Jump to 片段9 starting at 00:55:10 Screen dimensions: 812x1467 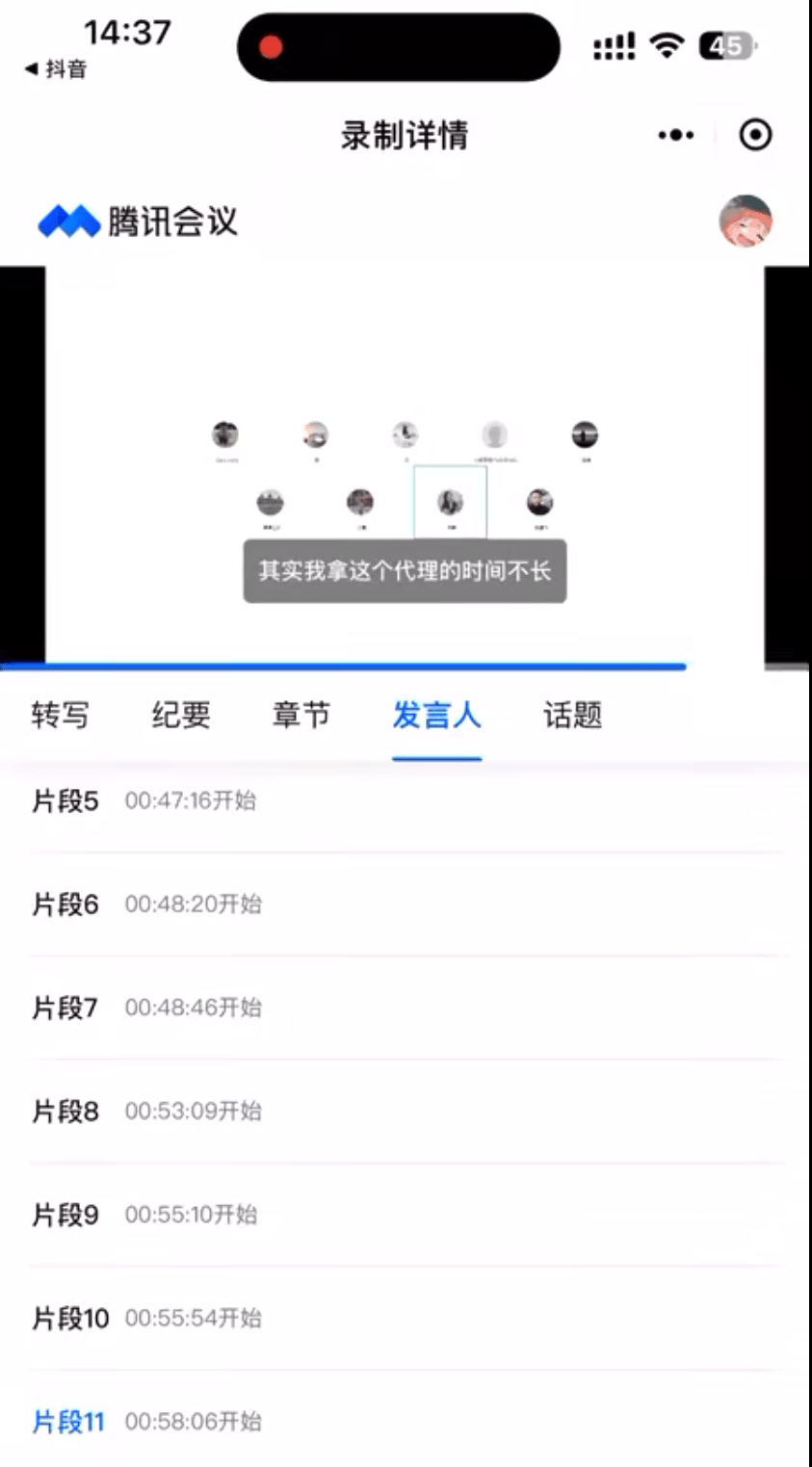coord(144,1215)
